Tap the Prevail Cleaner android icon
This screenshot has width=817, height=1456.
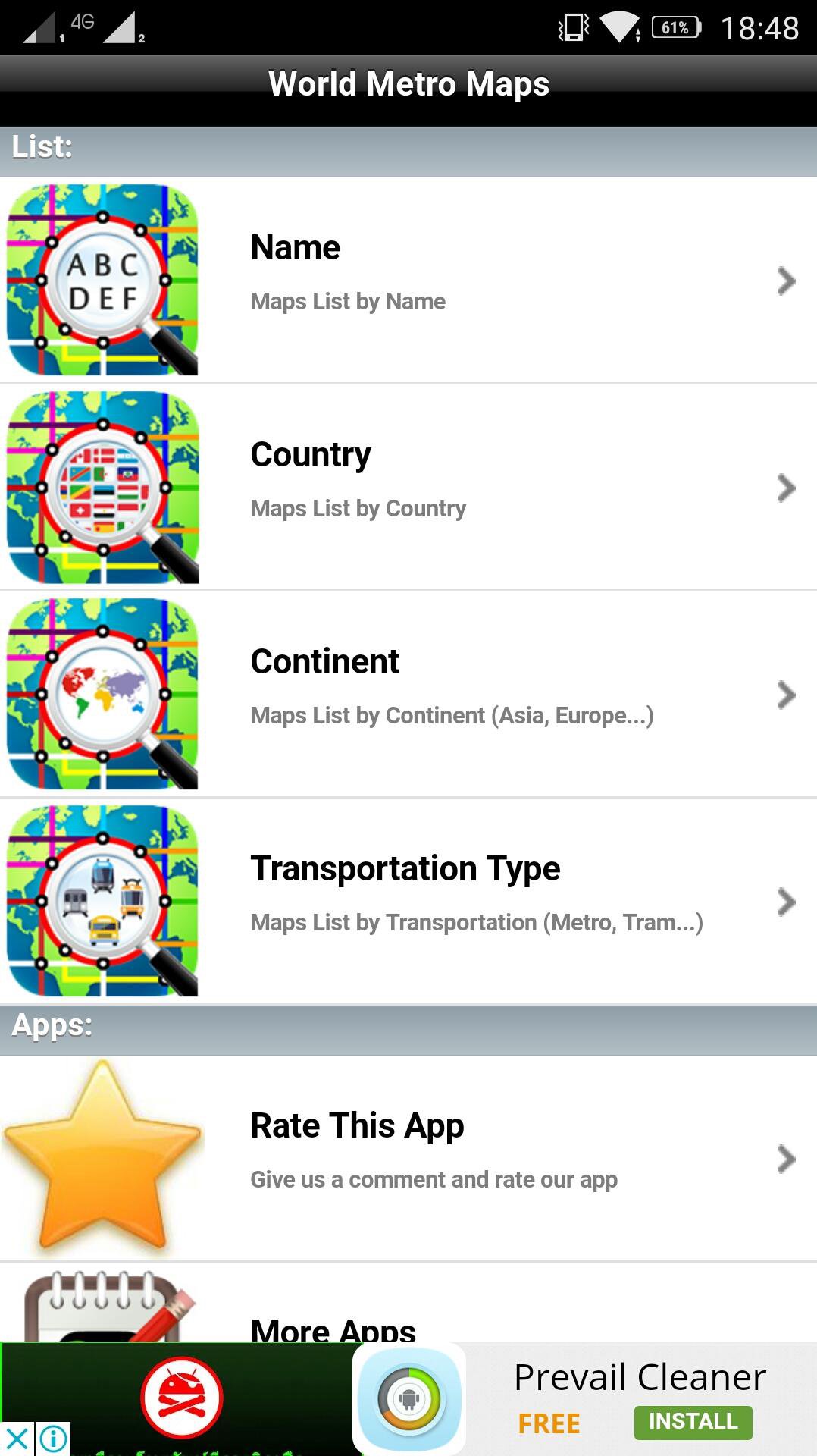click(x=409, y=1399)
